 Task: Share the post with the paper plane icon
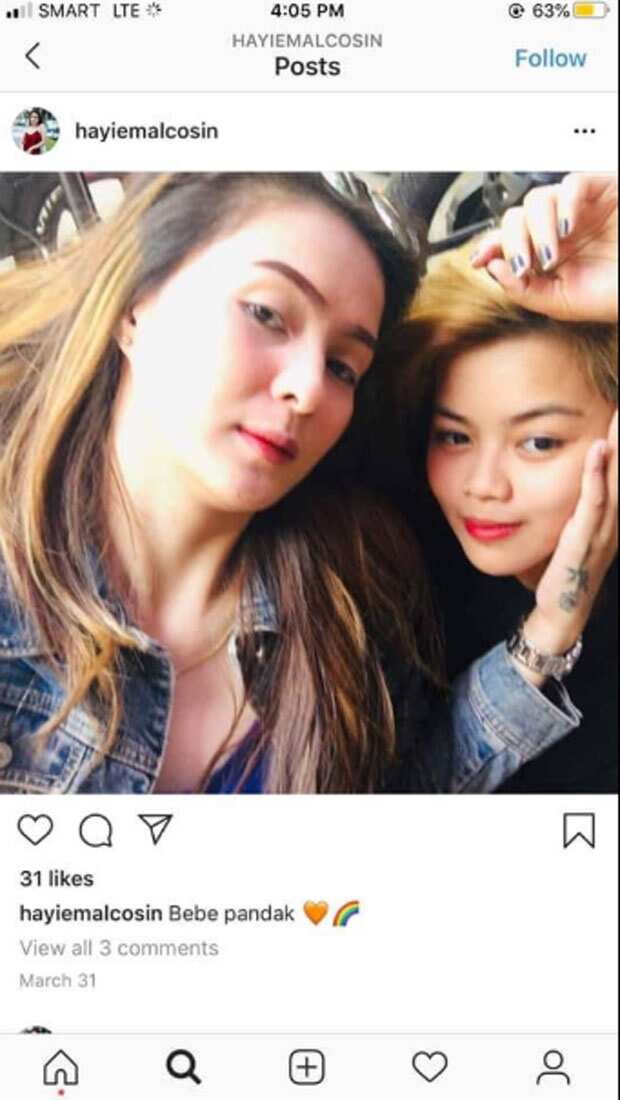tap(155, 829)
